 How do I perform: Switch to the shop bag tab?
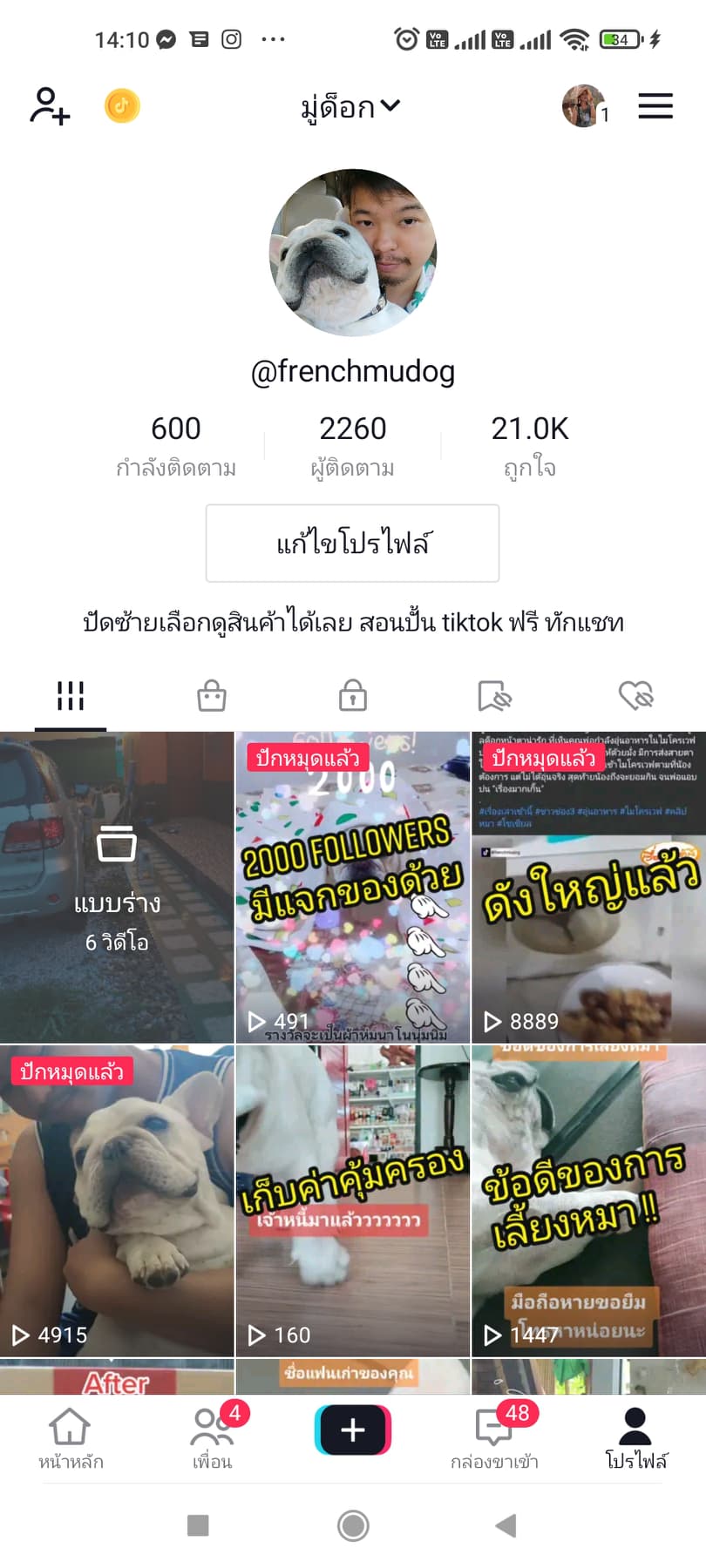pos(212,696)
